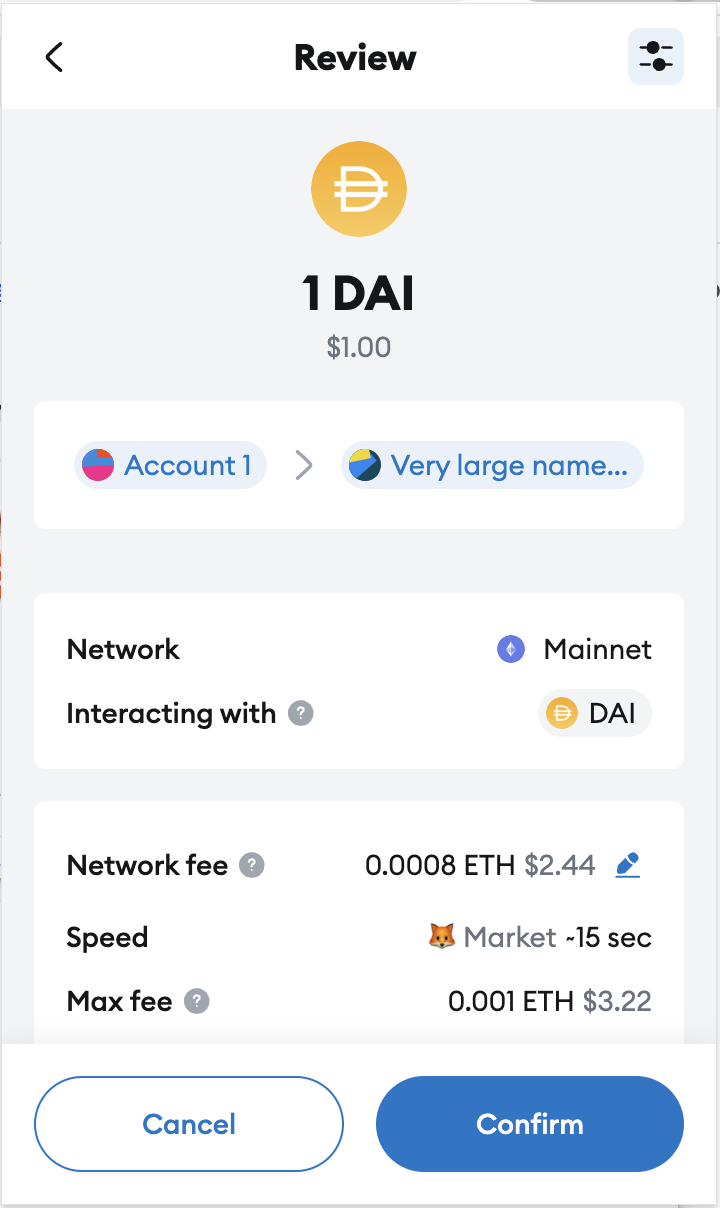Cancel the transaction
The width and height of the screenshot is (720, 1208).
189,1124
